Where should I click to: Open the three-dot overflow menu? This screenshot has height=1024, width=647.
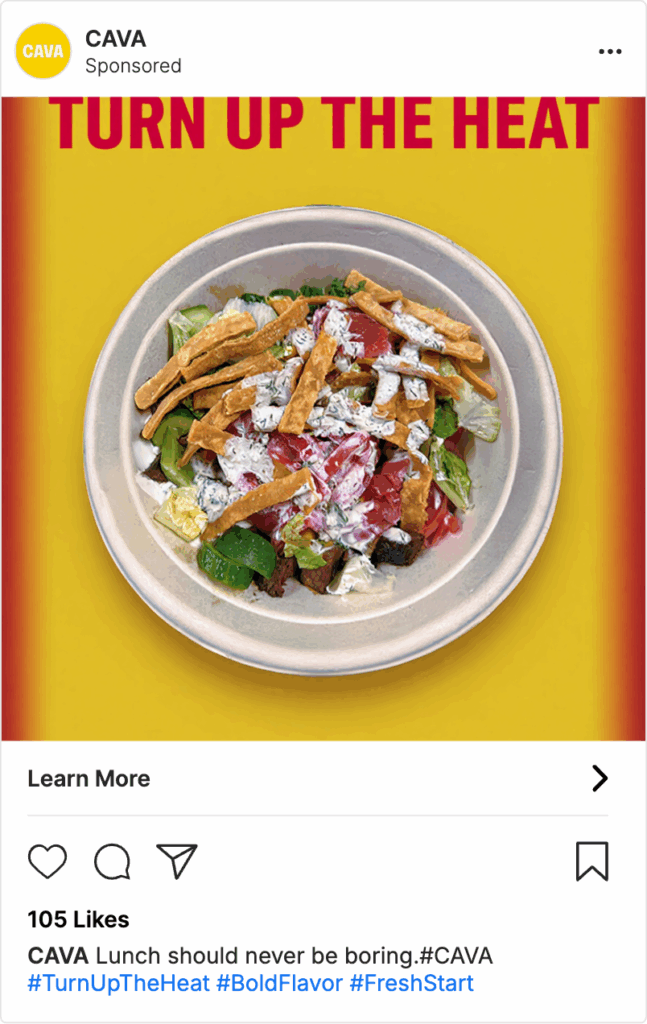point(609,51)
